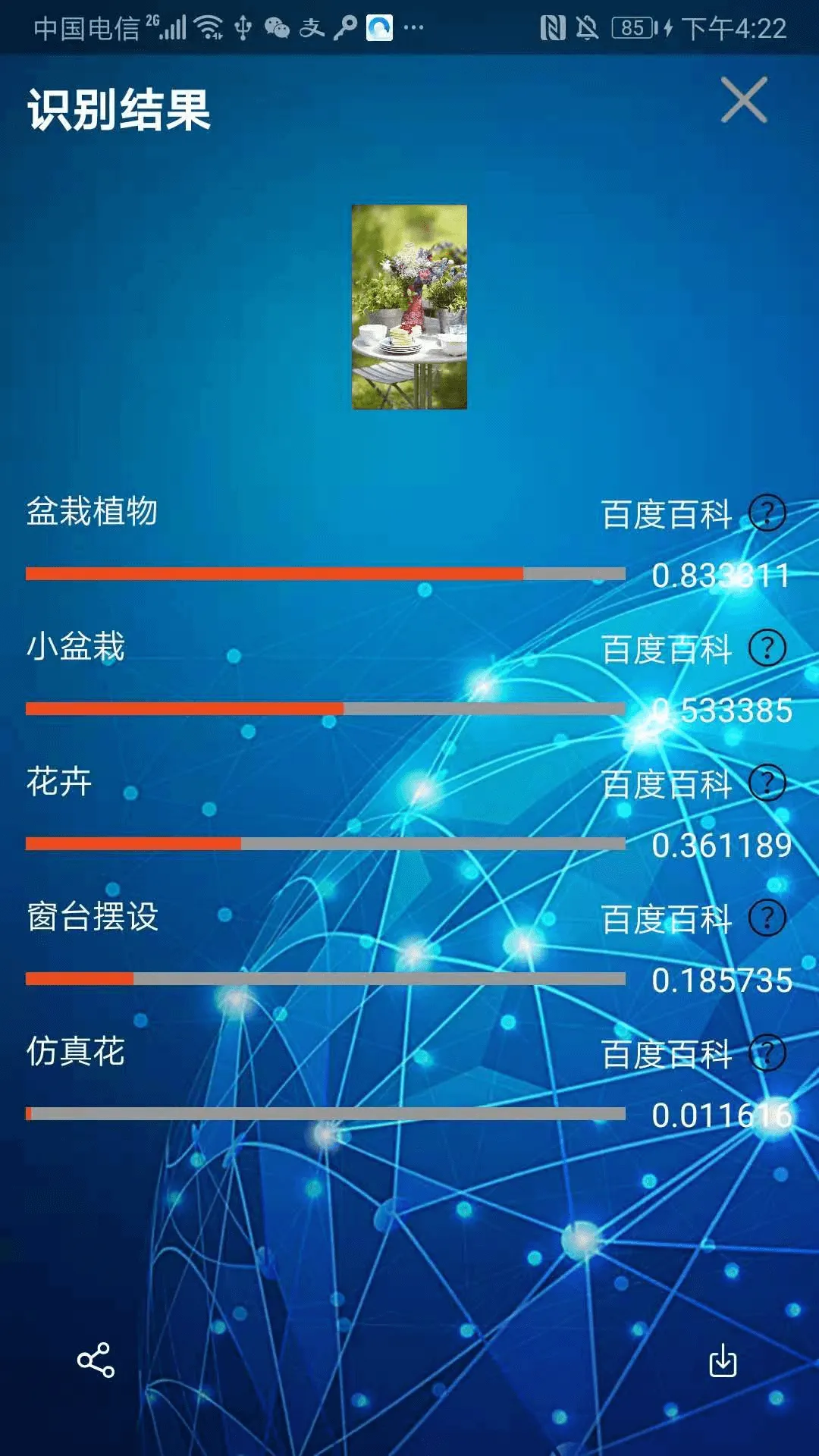Viewport: 819px width, 1456px height.
Task: Open the help icon next to 盆栽植物
Action: [768, 514]
